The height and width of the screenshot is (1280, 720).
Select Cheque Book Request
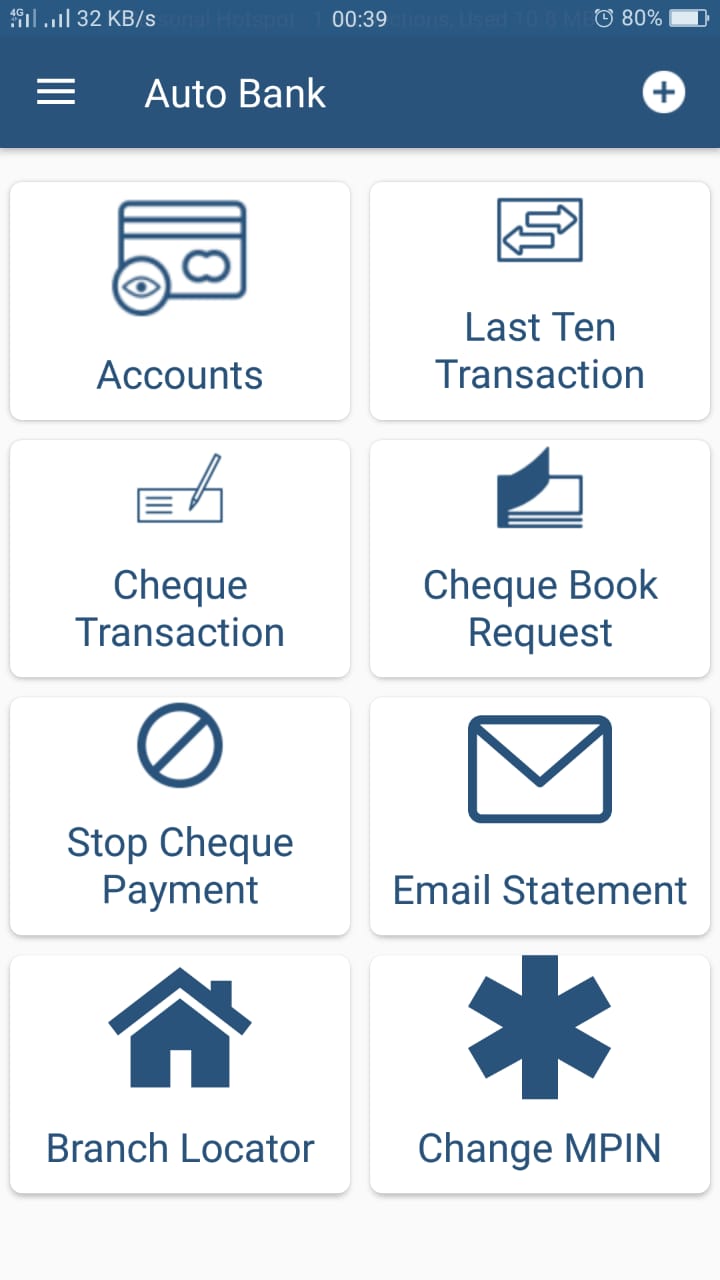[540, 558]
